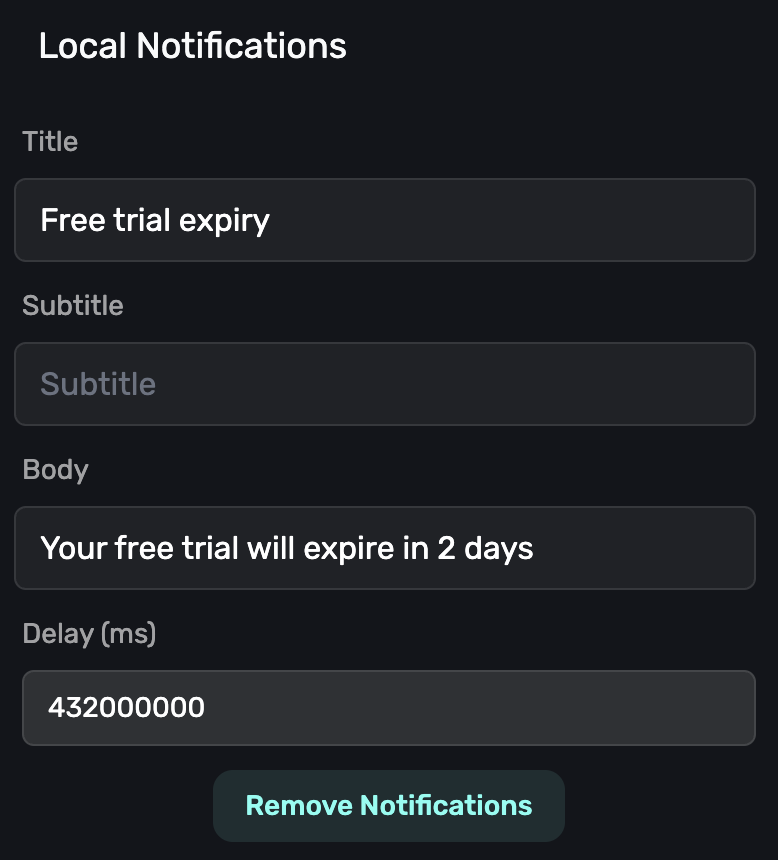Tap the Remove Notifications button
This screenshot has width=778, height=860.
click(x=389, y=806)
